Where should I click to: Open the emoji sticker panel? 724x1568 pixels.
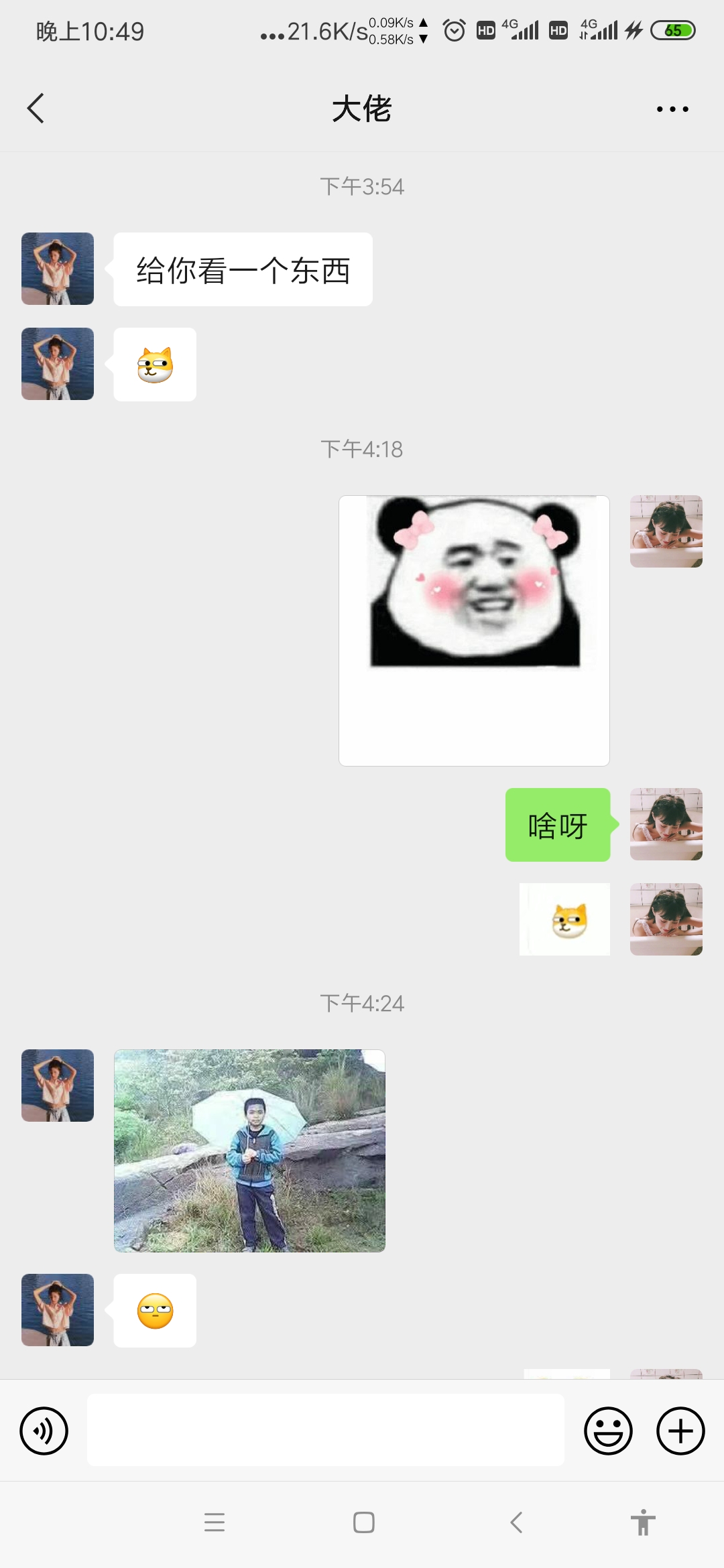coord(608,1431)
